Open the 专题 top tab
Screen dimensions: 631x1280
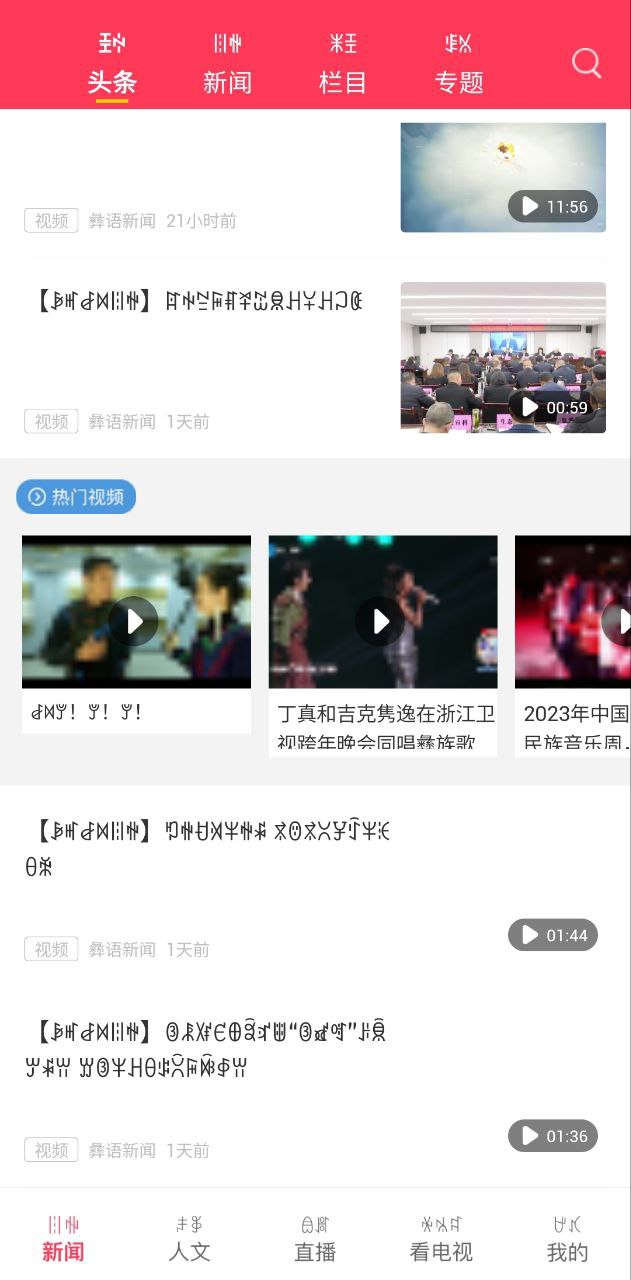(x=459, y=66)
